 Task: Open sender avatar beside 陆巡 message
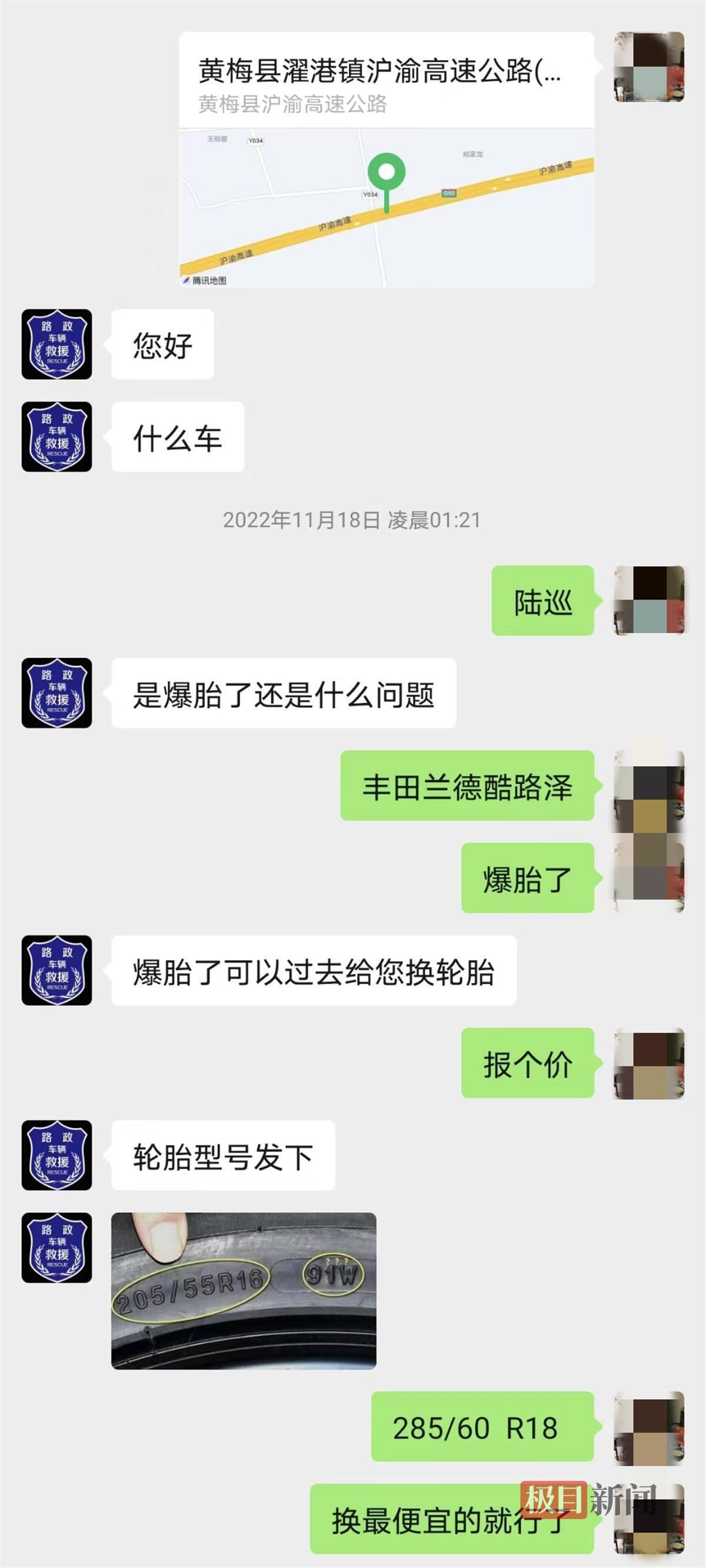(649, 600)
